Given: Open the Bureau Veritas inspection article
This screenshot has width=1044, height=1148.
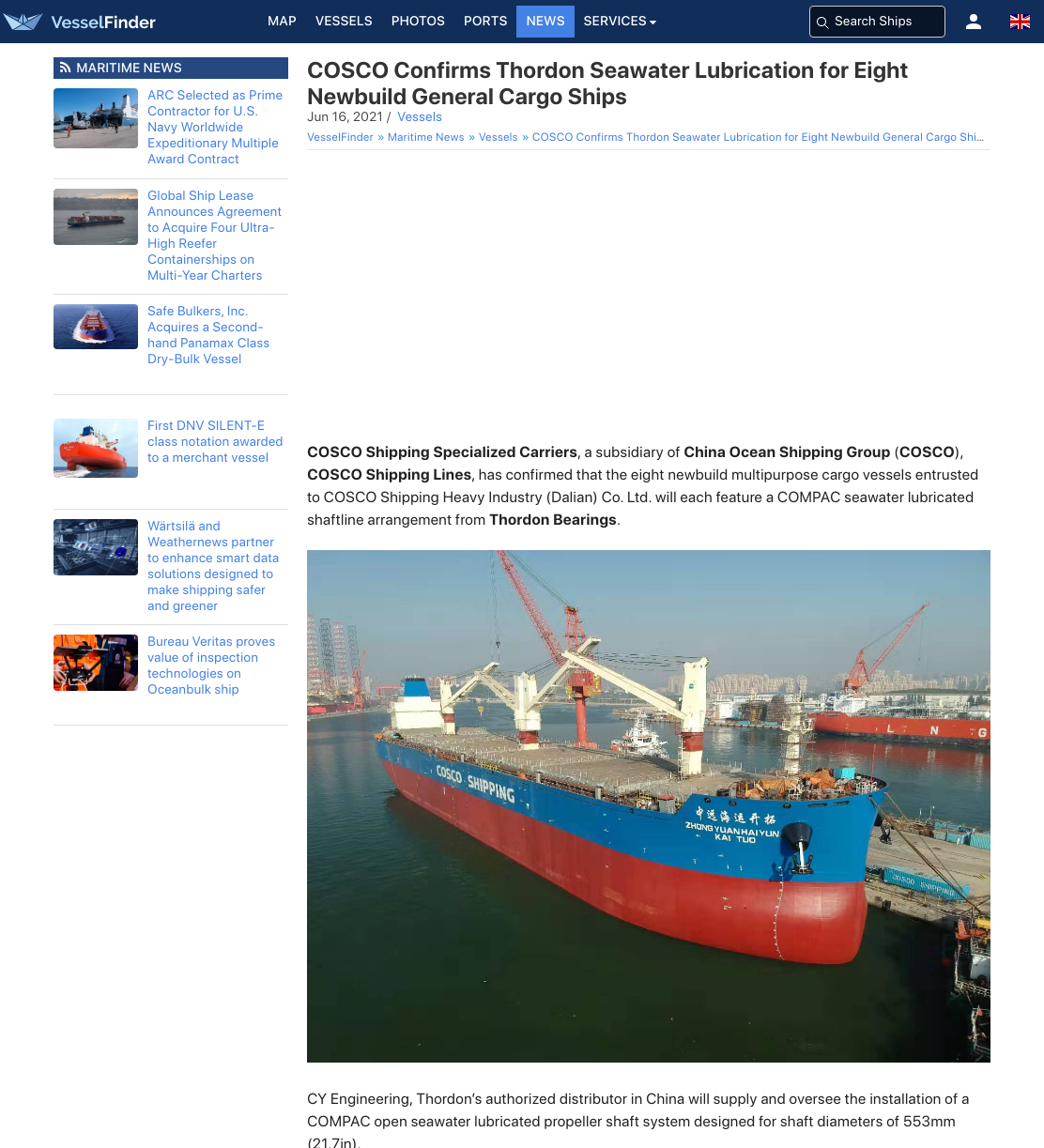Looking at the screenshot, I should click(x=211, y=666).
